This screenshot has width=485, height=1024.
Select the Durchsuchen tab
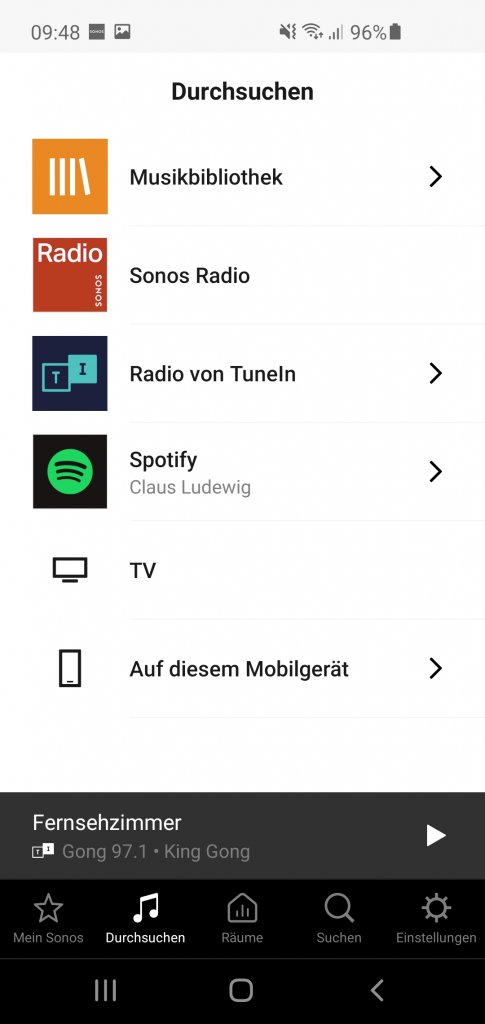(x=145, y=919)
